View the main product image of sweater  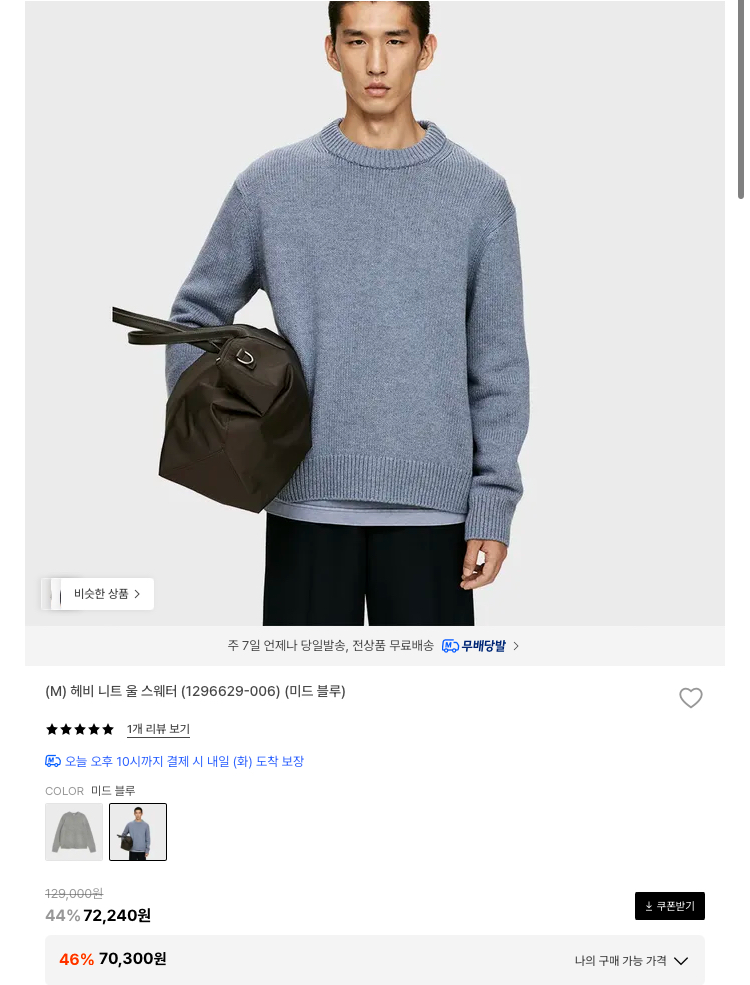point(374,313)
